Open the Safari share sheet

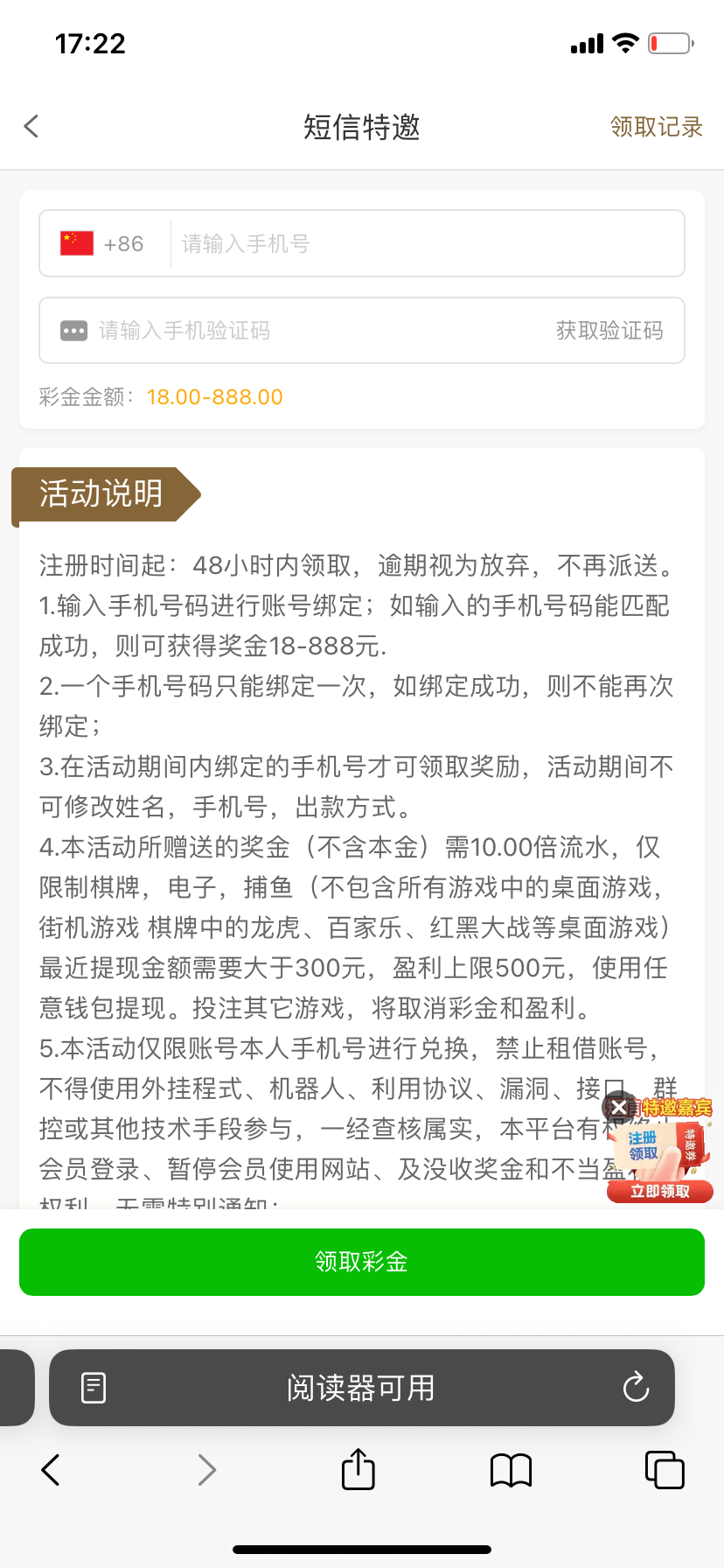358,1470
